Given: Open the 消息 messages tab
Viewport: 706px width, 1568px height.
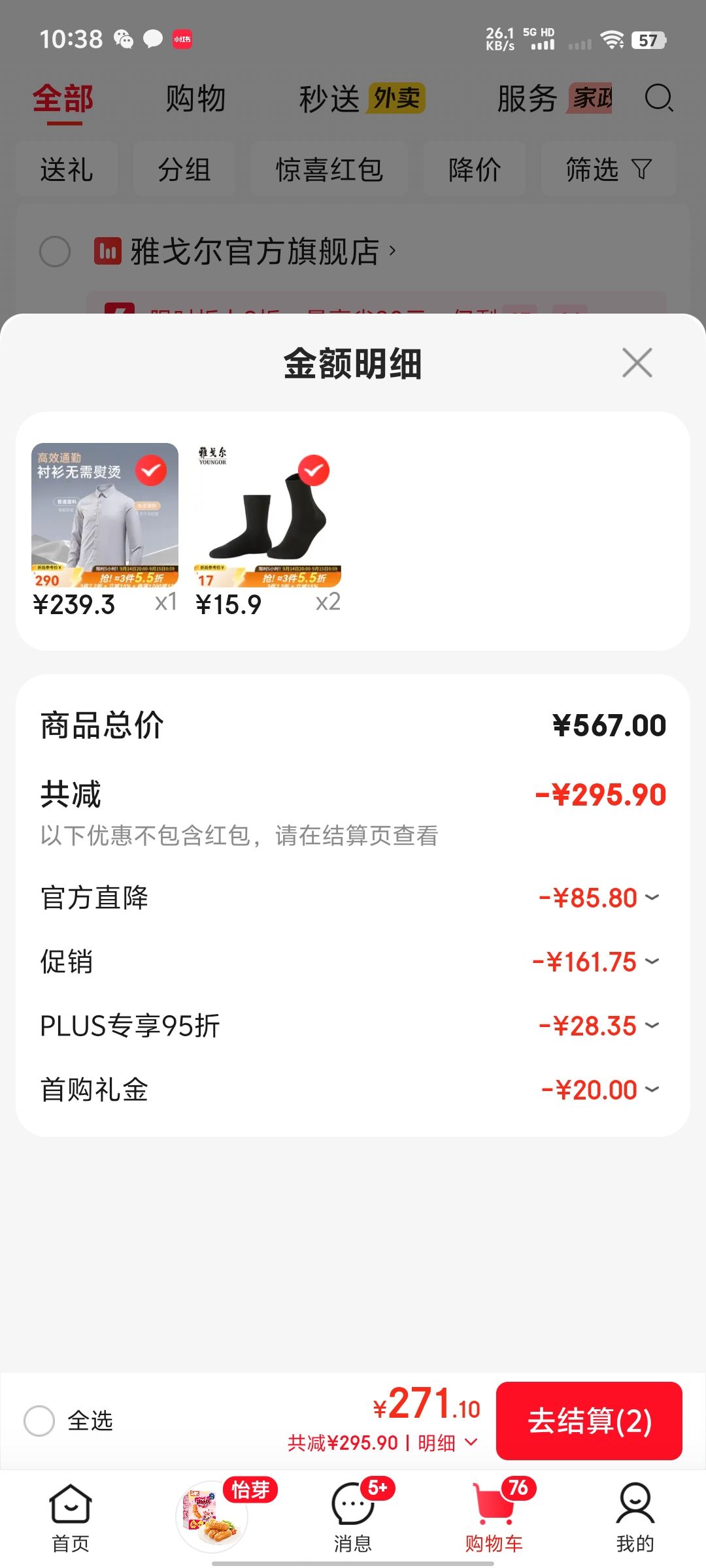Looking at the screenshot, I should (353, 1518).
